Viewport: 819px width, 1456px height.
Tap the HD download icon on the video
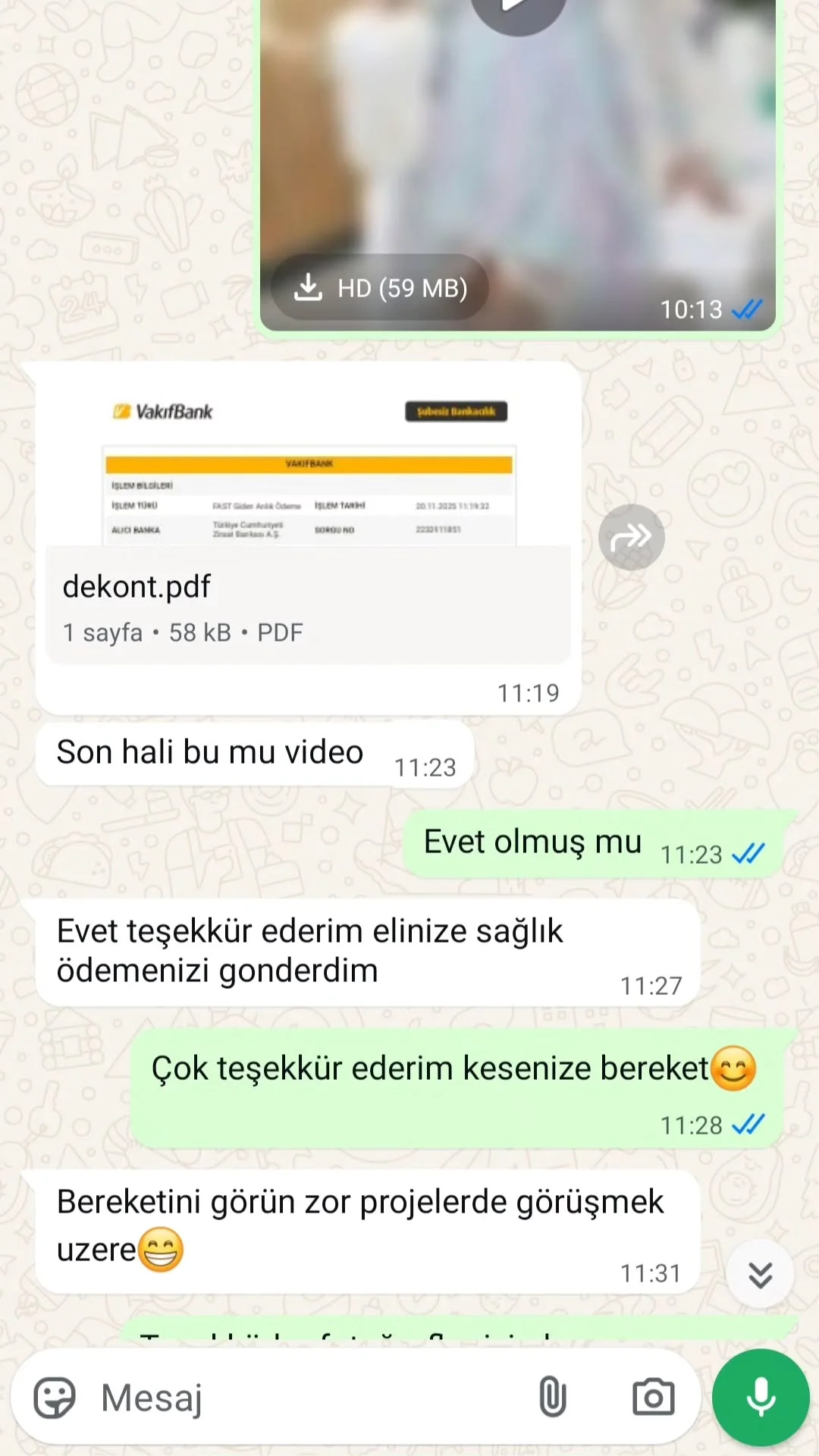[x=309, y=287]
